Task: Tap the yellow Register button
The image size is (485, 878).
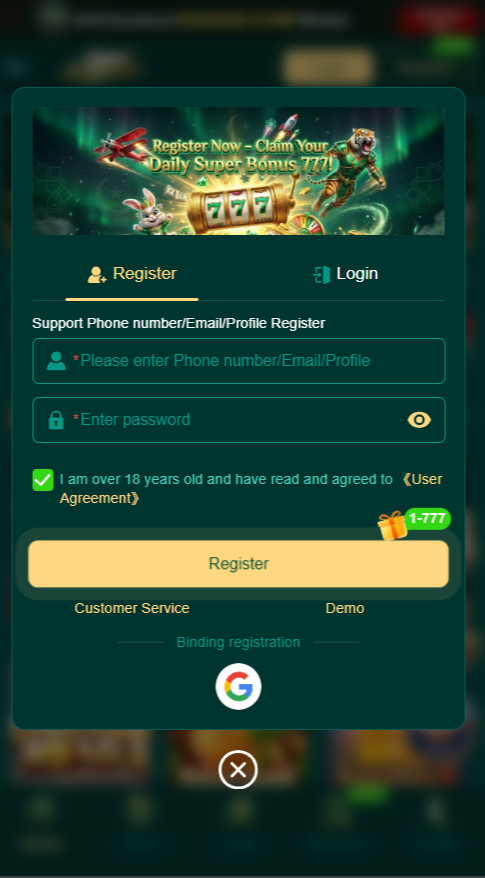Action: (x=239, y=564)
